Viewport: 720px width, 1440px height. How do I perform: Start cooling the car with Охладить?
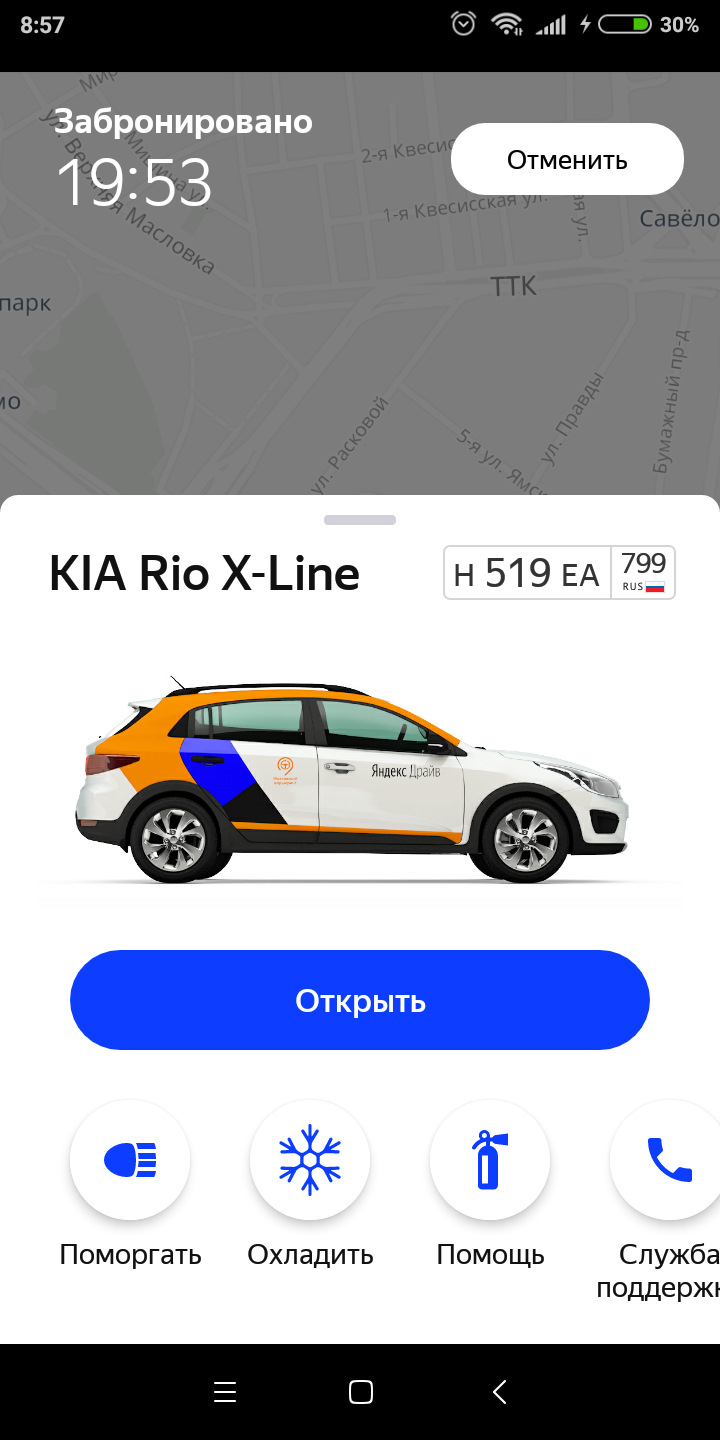point(310,1160)
